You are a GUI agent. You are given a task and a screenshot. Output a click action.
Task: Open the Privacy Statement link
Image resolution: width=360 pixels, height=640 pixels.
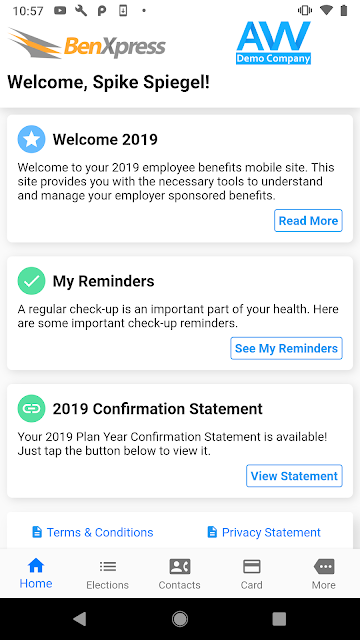(264, 532)
